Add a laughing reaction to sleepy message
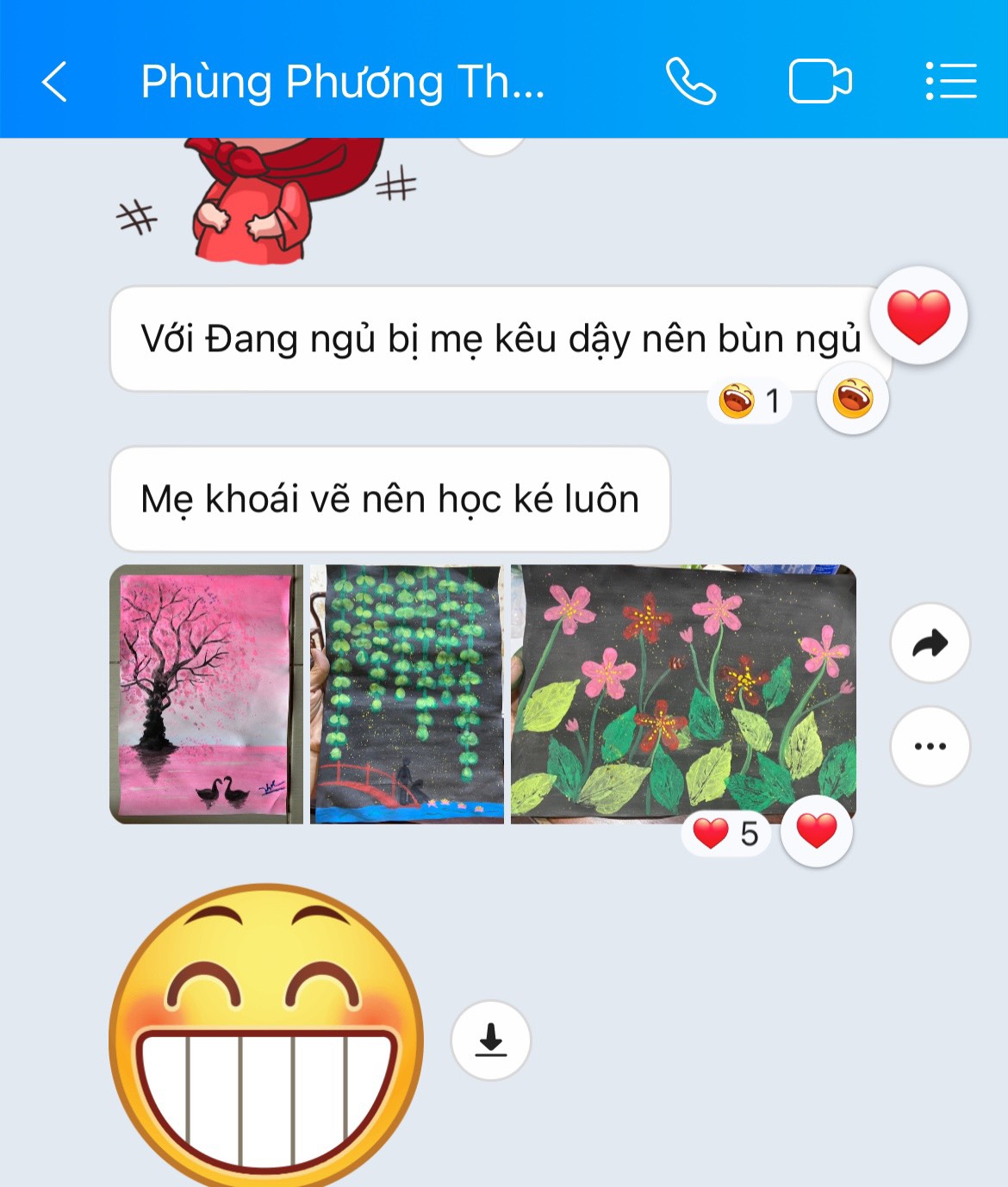 pyautogui.click(x=852, y=399)
